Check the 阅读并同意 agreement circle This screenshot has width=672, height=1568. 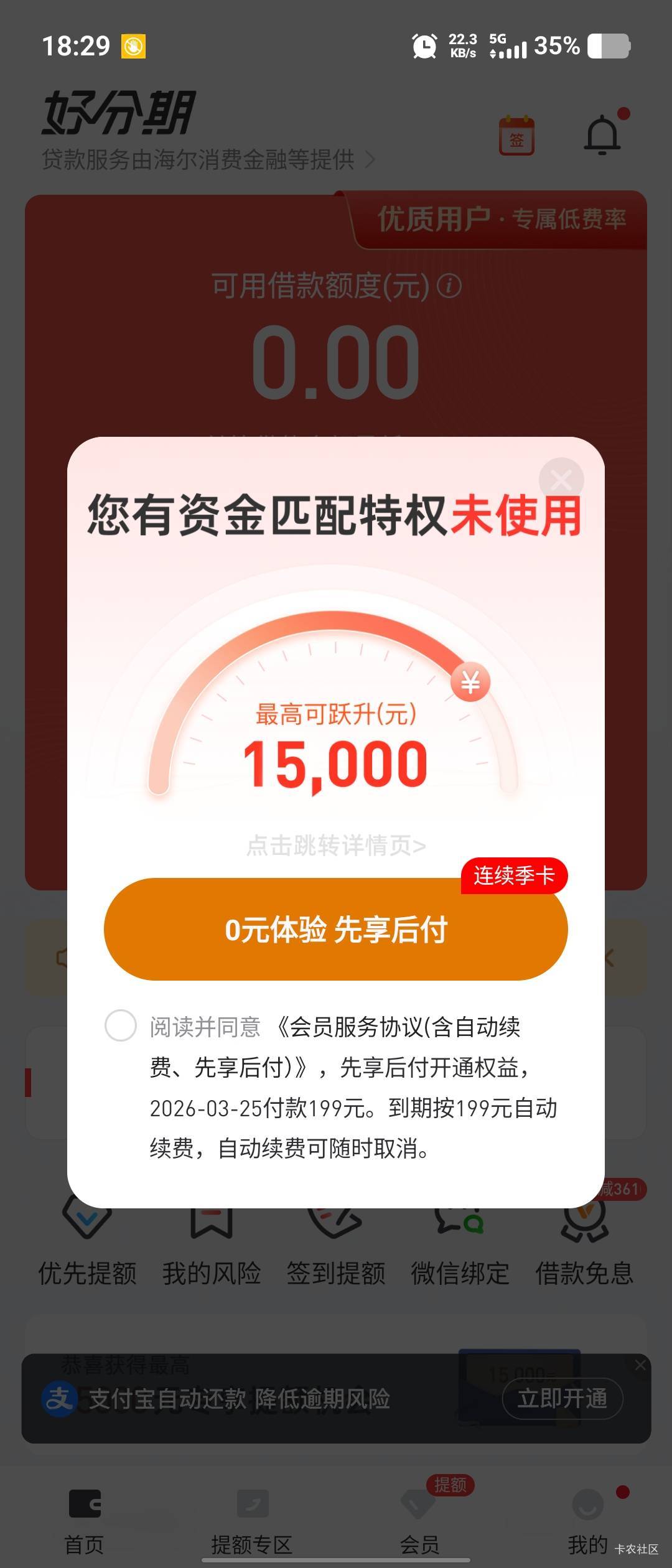[x=121, y=1026]
